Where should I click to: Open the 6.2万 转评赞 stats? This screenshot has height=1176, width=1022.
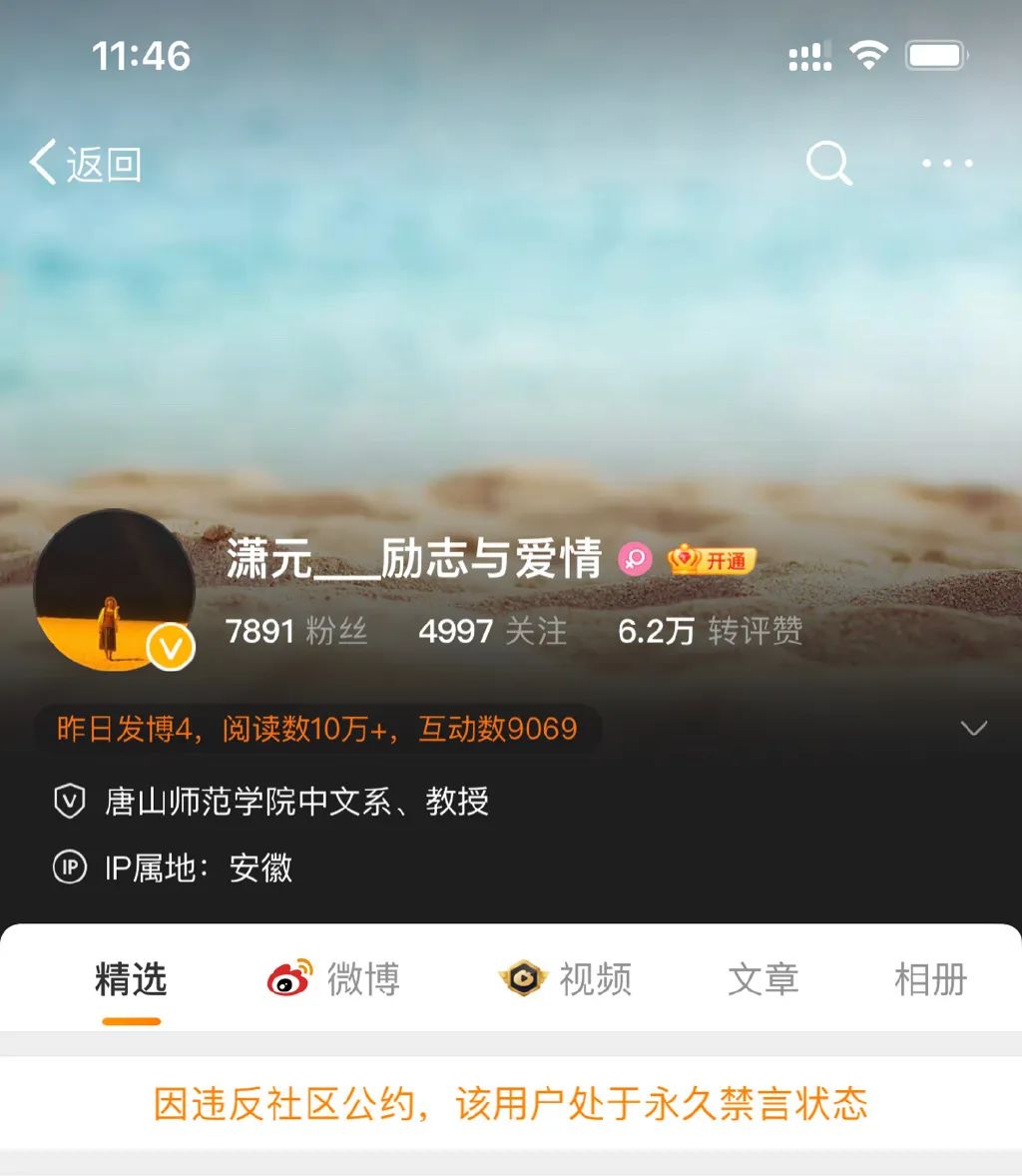pos(710,631)
